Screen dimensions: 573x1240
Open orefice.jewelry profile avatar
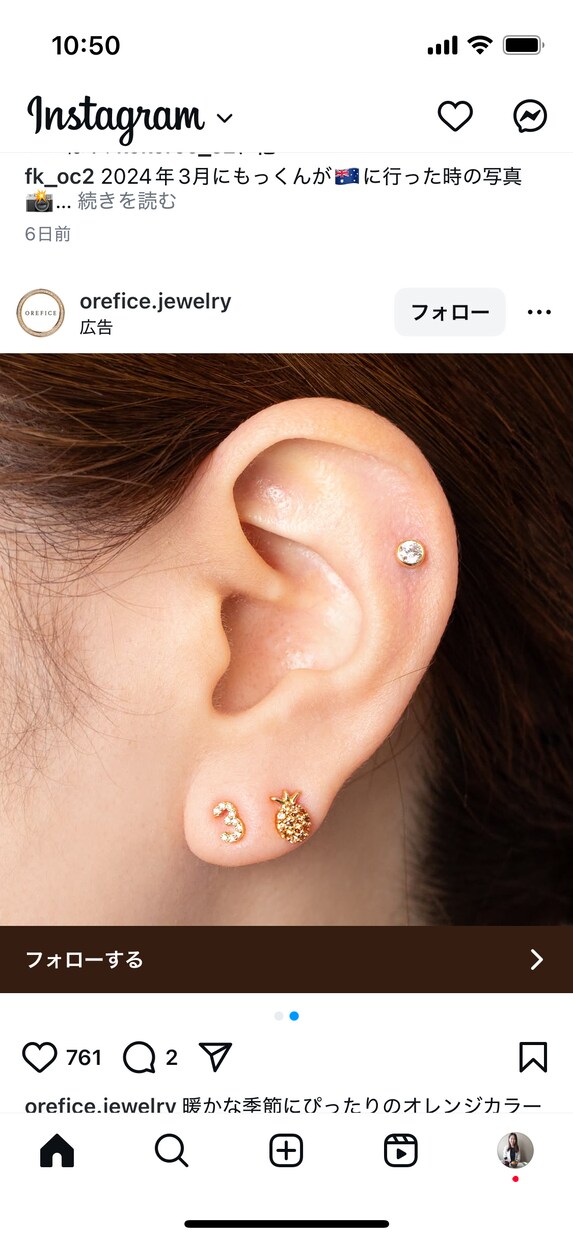pyautogui.click(x=41, y=313)
